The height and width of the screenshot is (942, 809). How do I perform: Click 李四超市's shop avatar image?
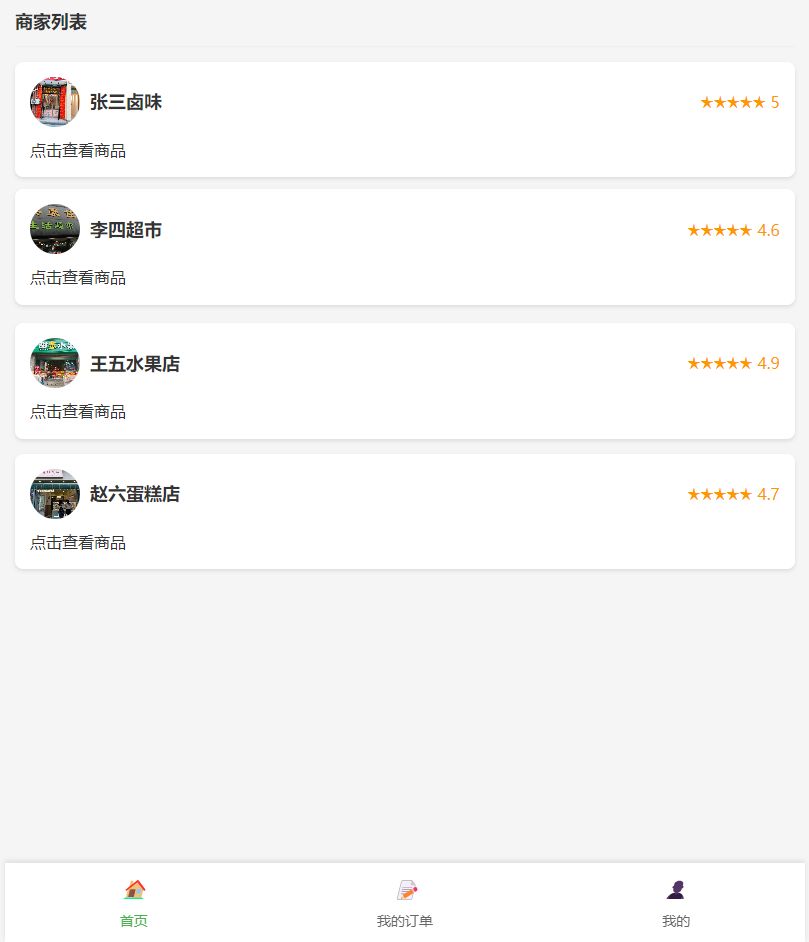pyautogui.click(x=54, y=229)
